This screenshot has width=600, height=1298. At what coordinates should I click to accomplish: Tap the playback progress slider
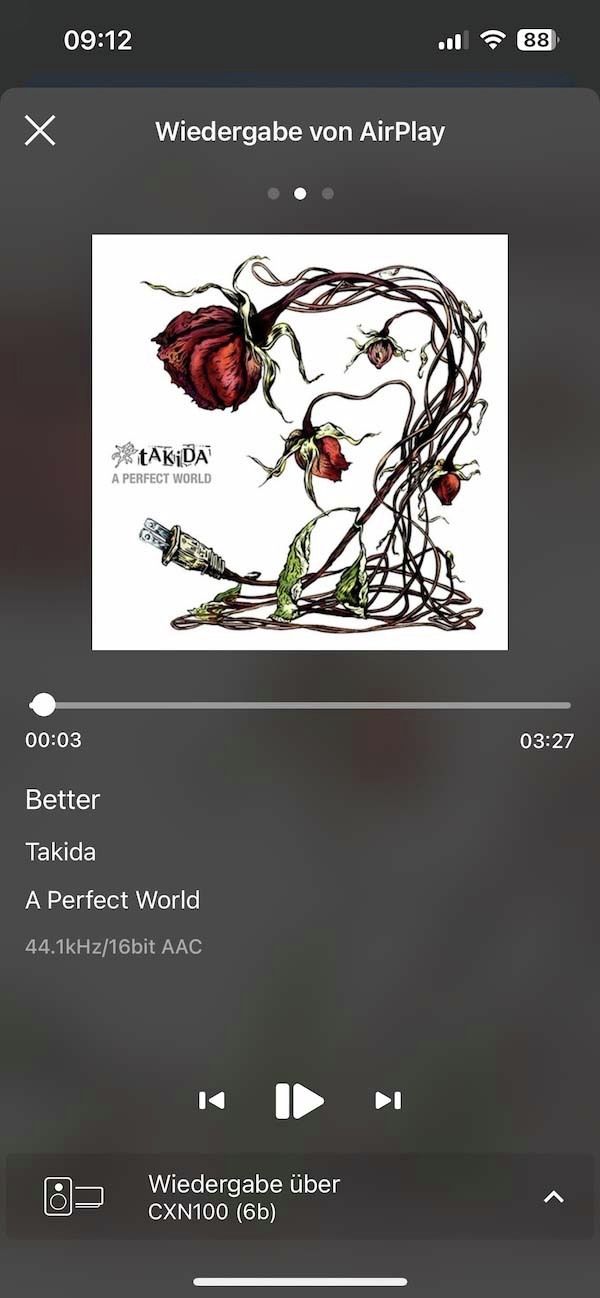(x=300, y=705)
